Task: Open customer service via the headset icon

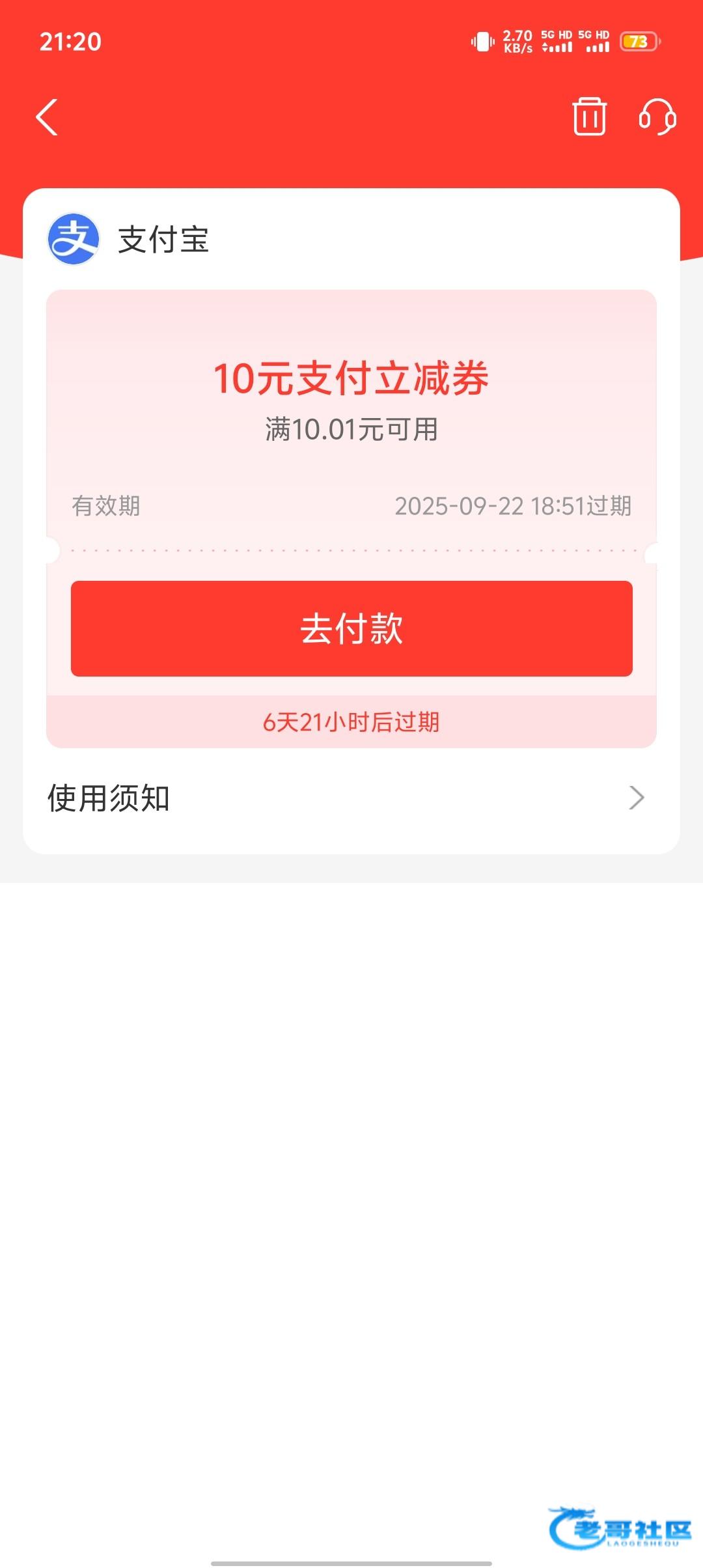Action: click(657, 117)
